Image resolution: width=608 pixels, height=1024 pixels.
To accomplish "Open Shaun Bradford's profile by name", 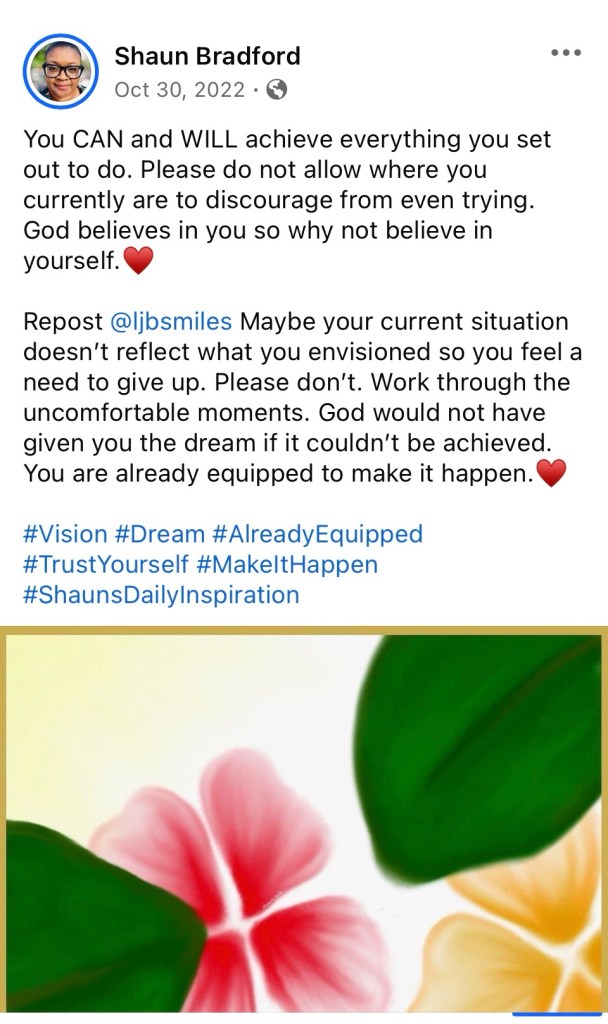I will point(207,56).
